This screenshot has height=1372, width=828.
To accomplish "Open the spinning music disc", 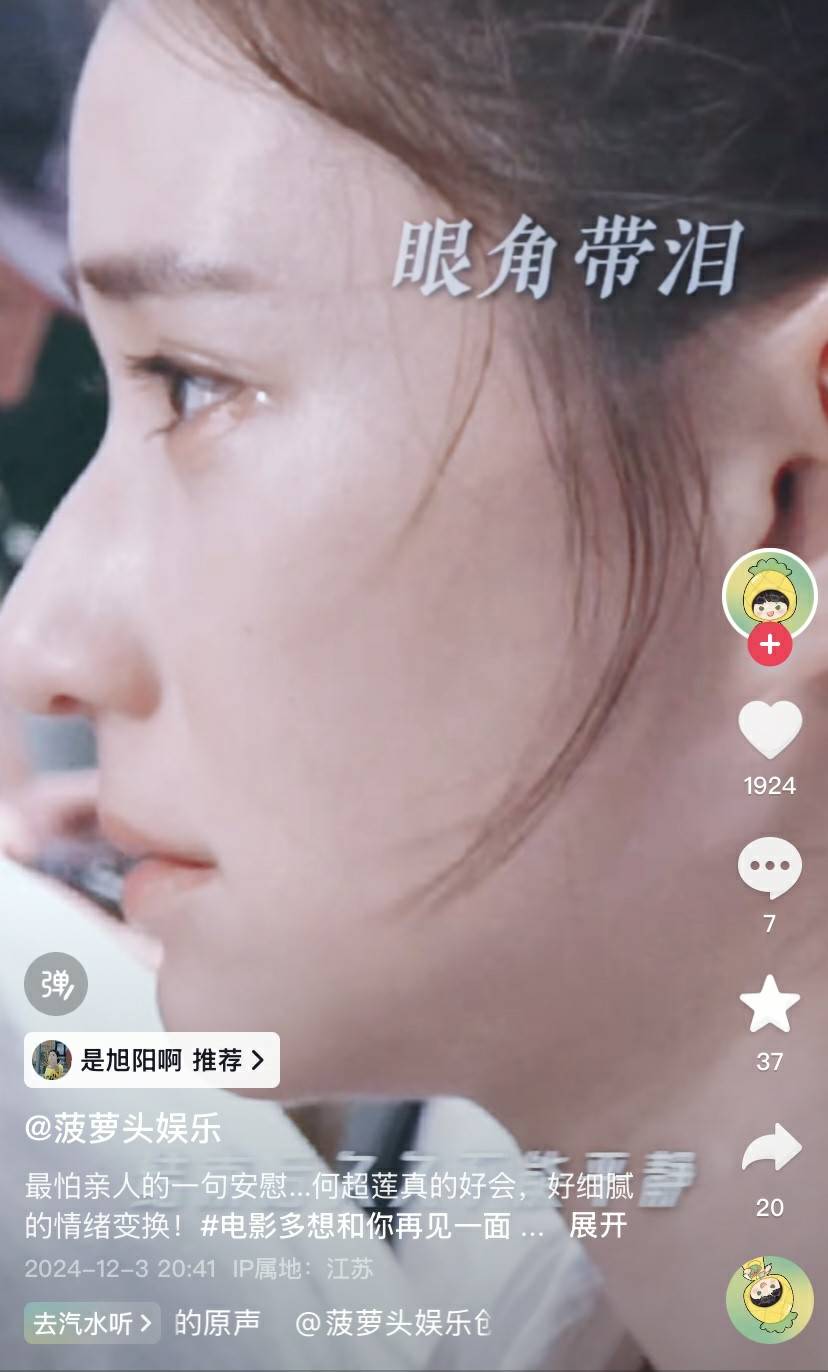I will tap(770, 1299).
